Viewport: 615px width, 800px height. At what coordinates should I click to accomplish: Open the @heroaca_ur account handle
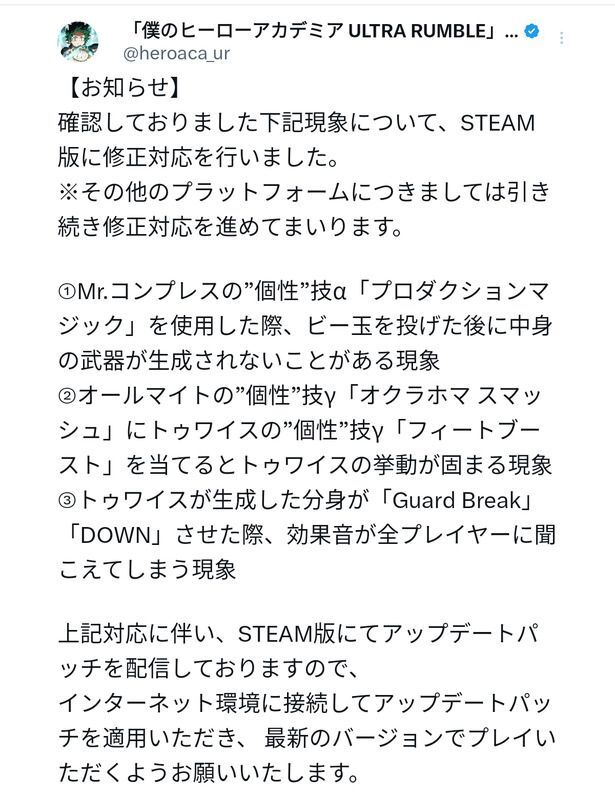click(176, 55)
